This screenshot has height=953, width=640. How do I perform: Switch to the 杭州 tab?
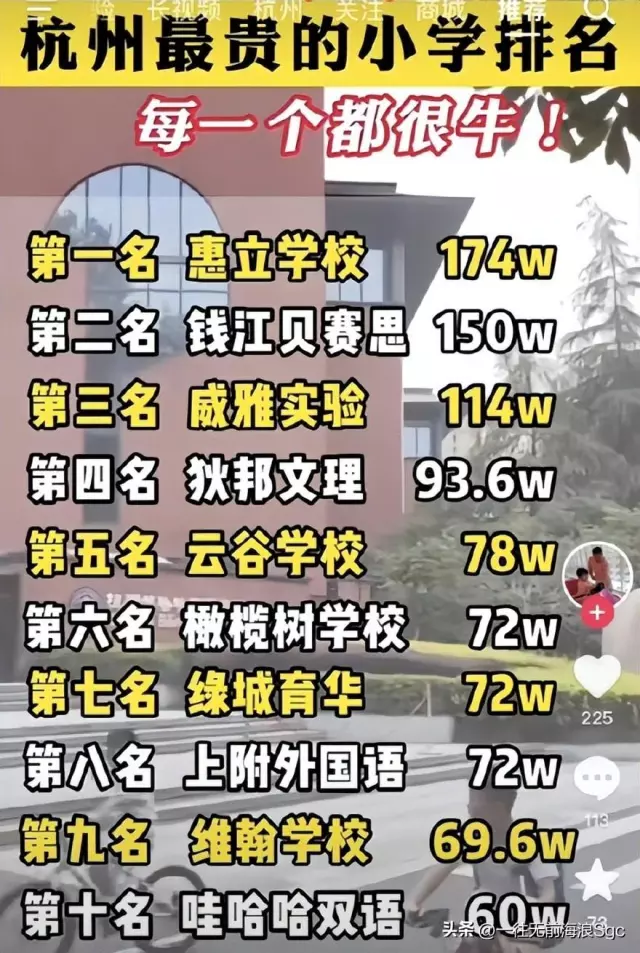(x=278, y=10)
